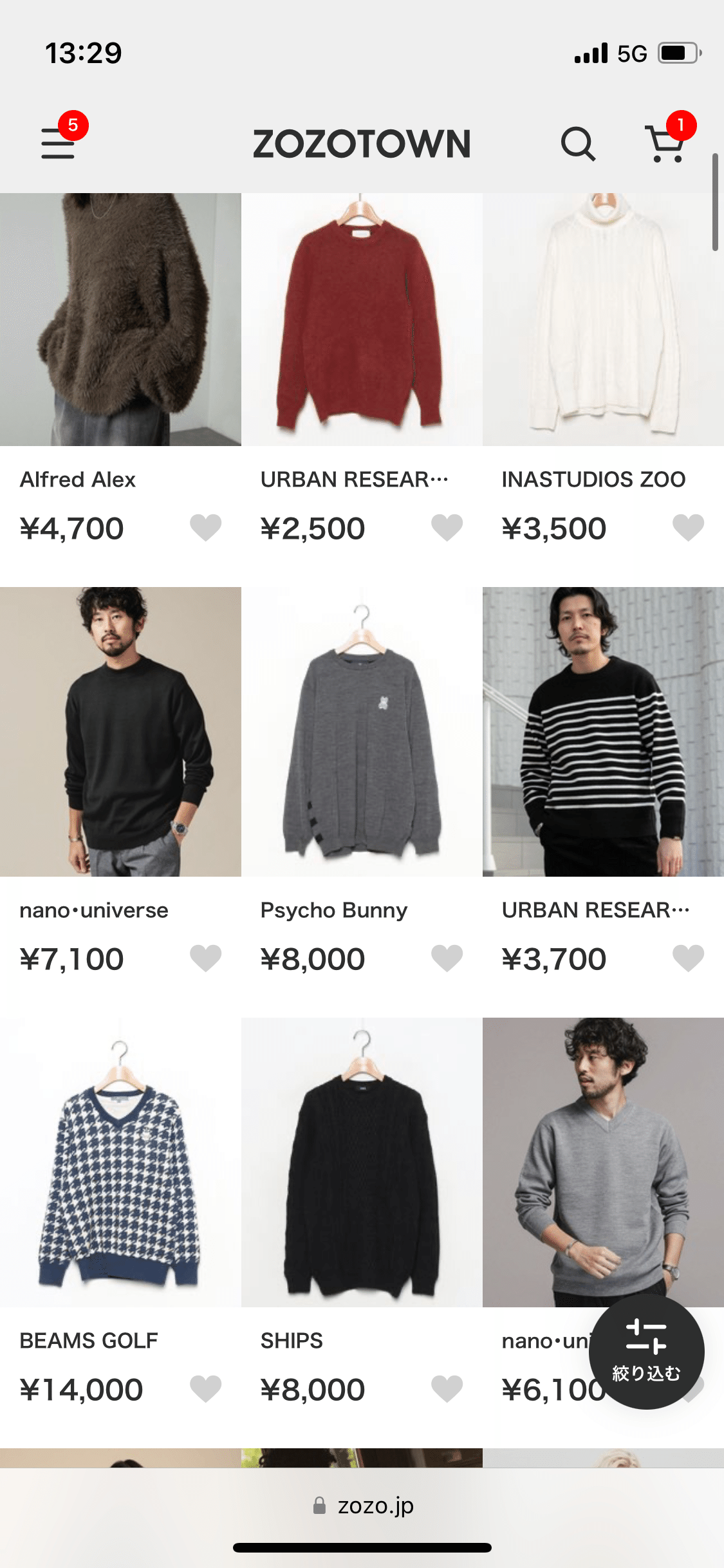The height and width of the screenshot is (1568, 724).
Task: Tap the 絞り込む filter button
Action: pos(646,1351)
